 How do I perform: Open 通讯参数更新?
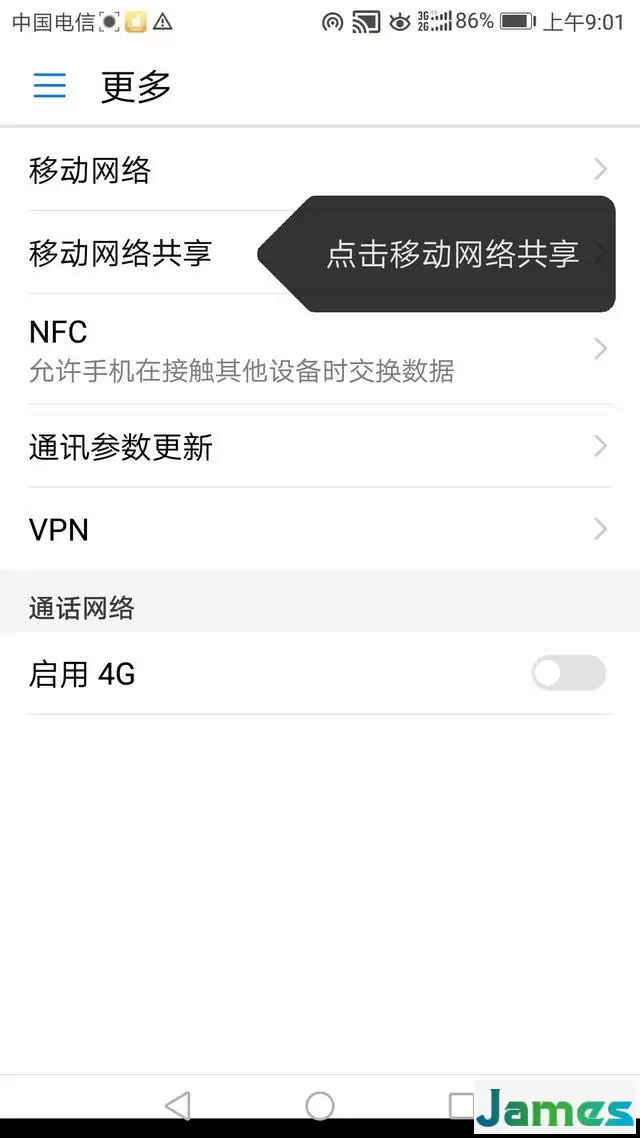tap(320, 446)
